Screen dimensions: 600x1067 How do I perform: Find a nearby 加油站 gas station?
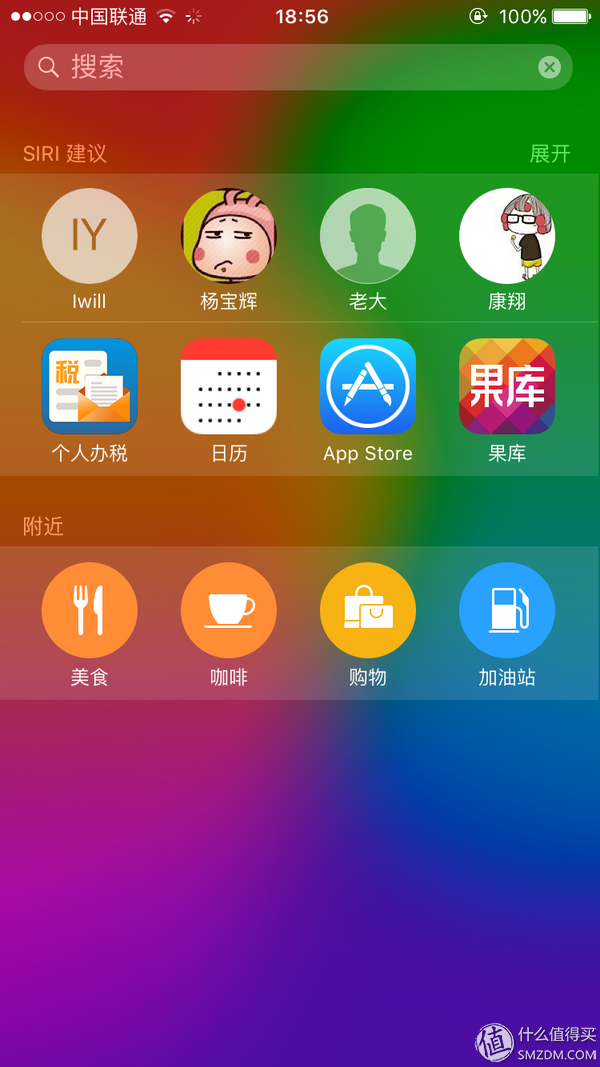coord(506,610)
